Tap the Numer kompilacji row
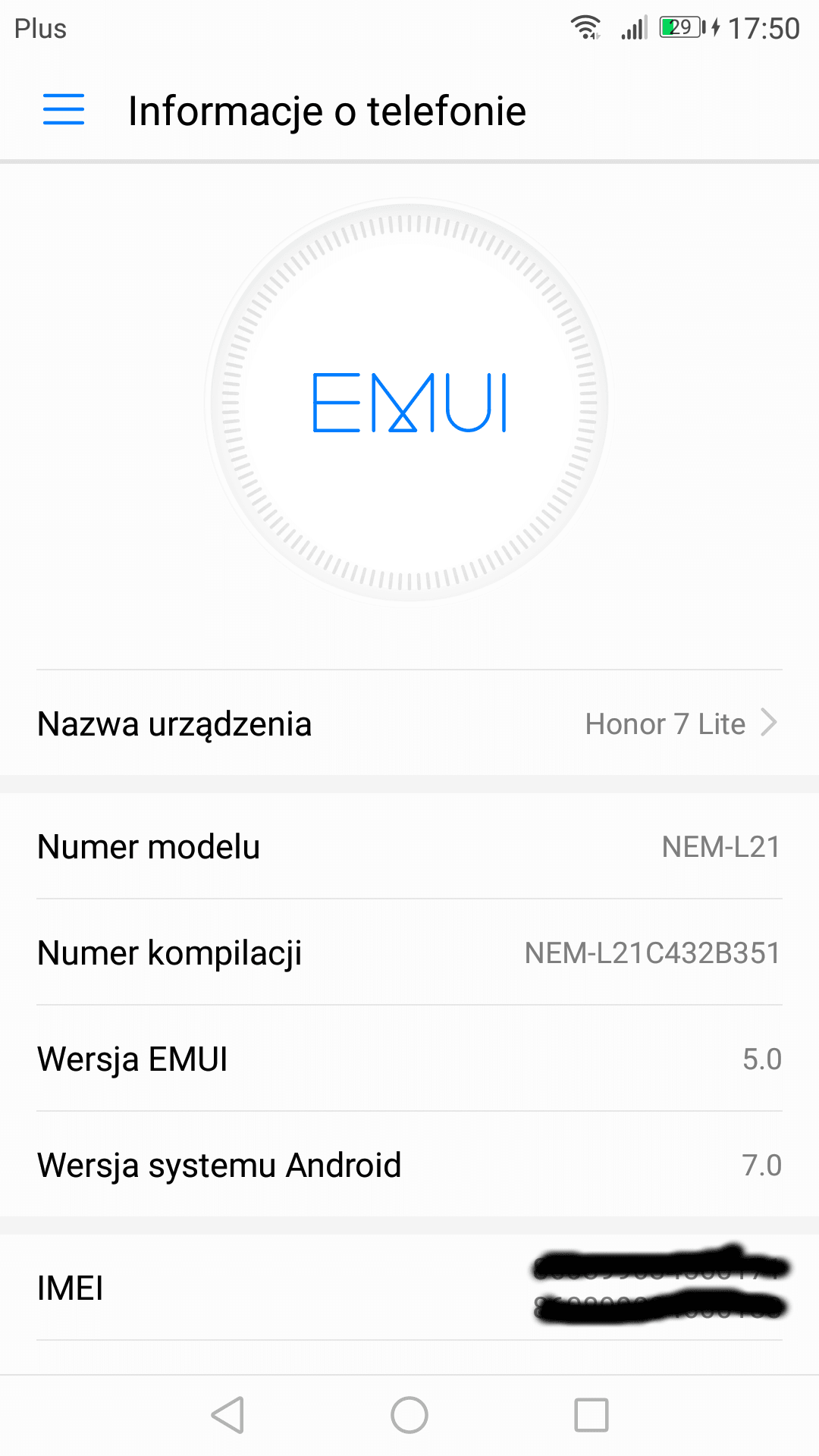 409,952
